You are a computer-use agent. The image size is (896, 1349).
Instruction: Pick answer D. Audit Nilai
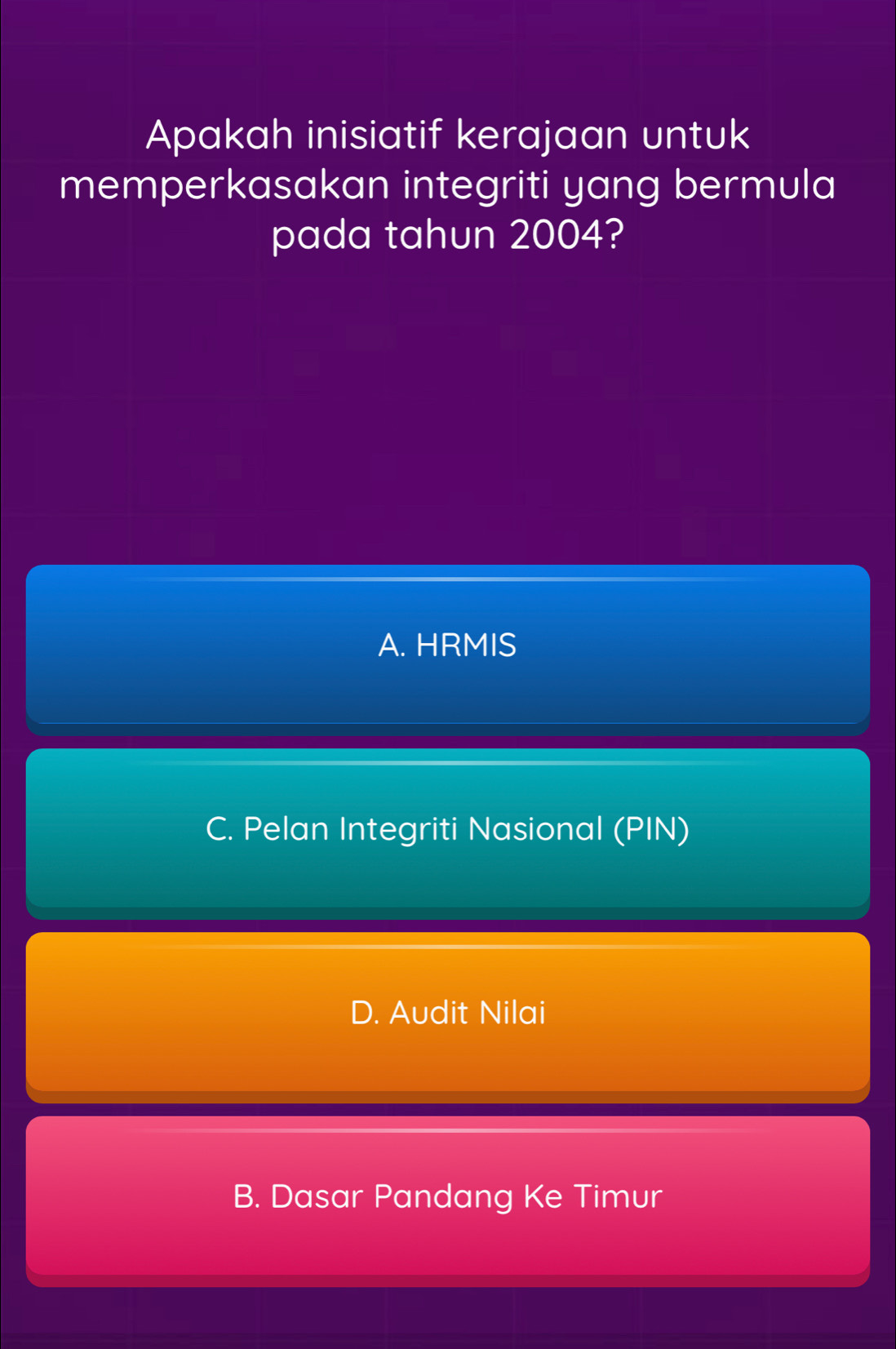447,1013
